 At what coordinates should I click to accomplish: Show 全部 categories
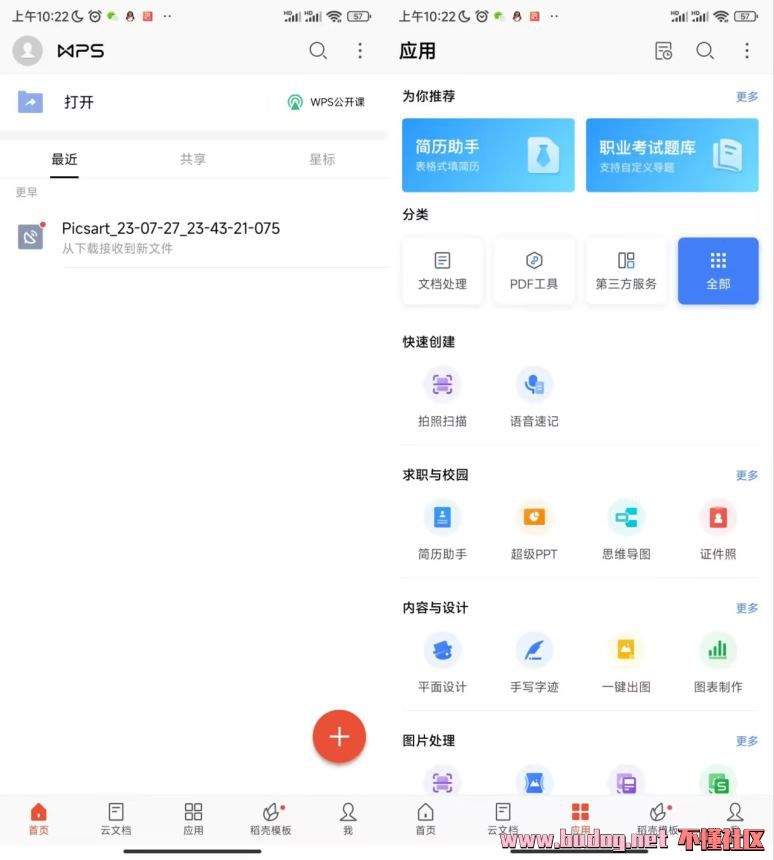tap(718, 271)
